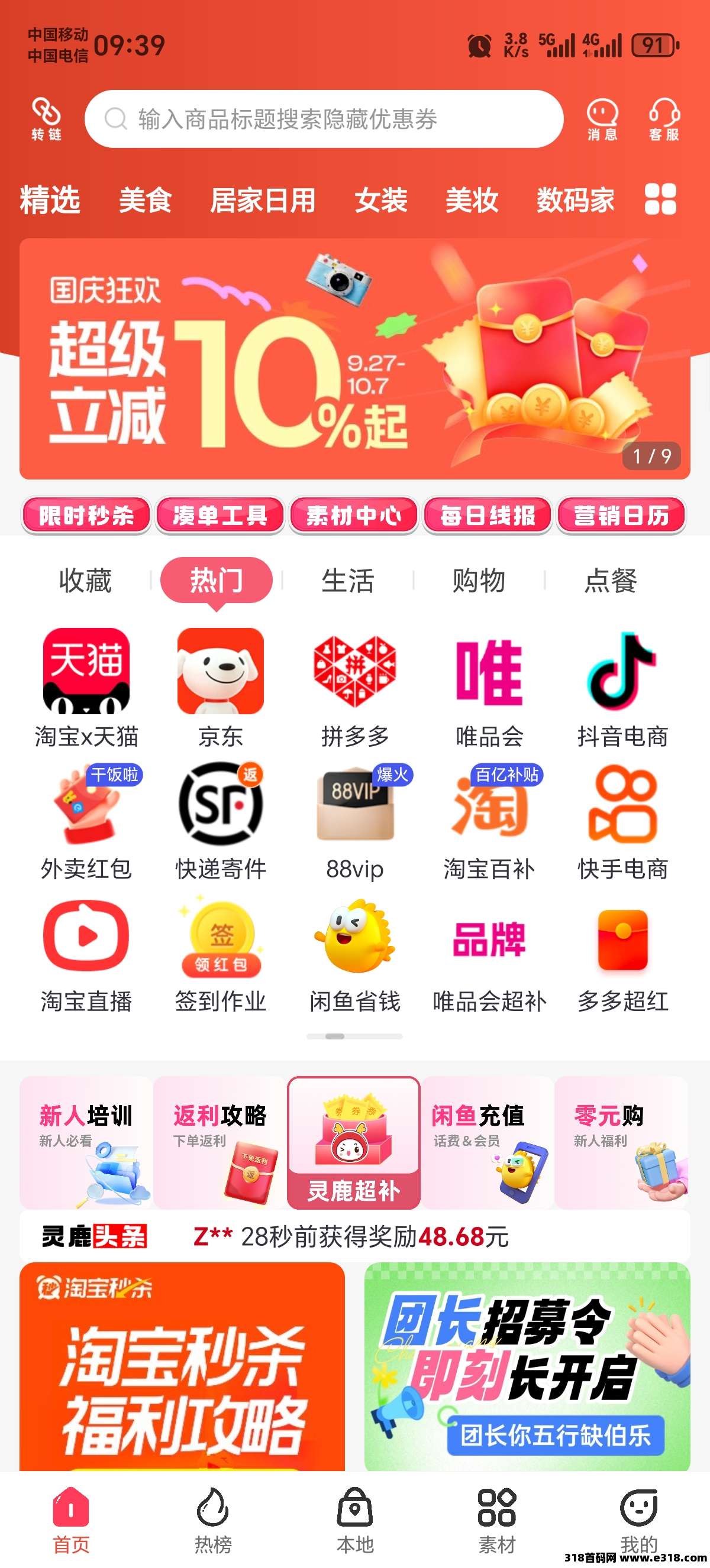Tap the coupon search box

tap(323, 119)
